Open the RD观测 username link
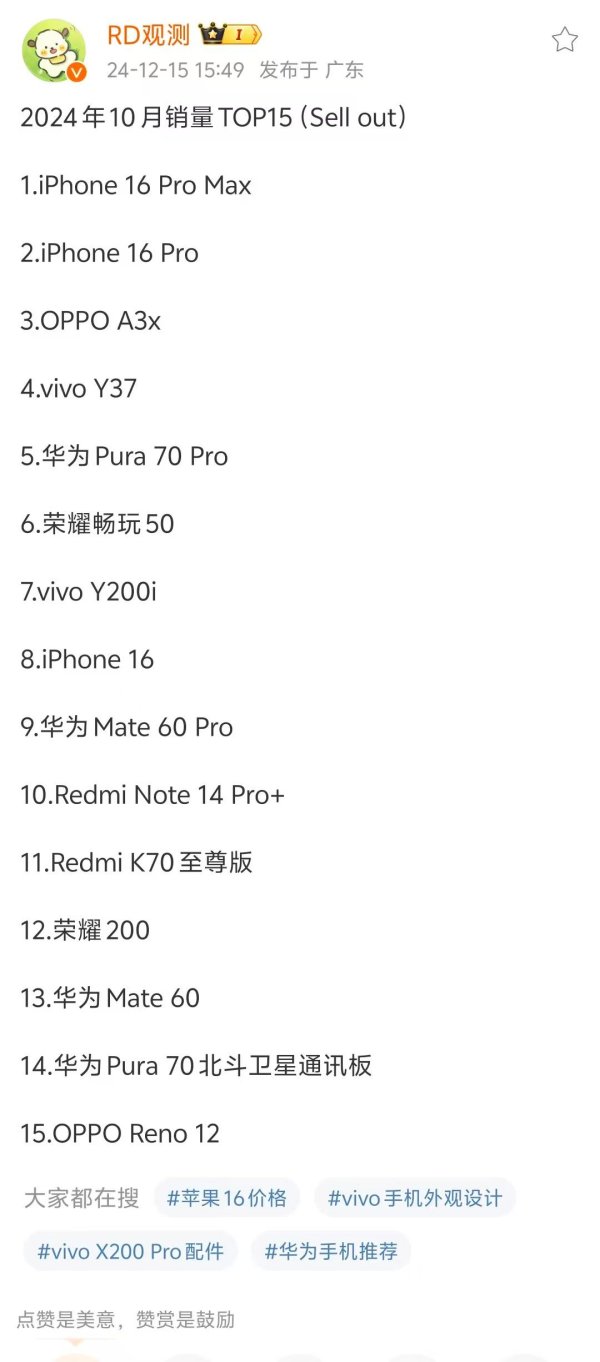 pyautogui.click(x=148, y=36)
